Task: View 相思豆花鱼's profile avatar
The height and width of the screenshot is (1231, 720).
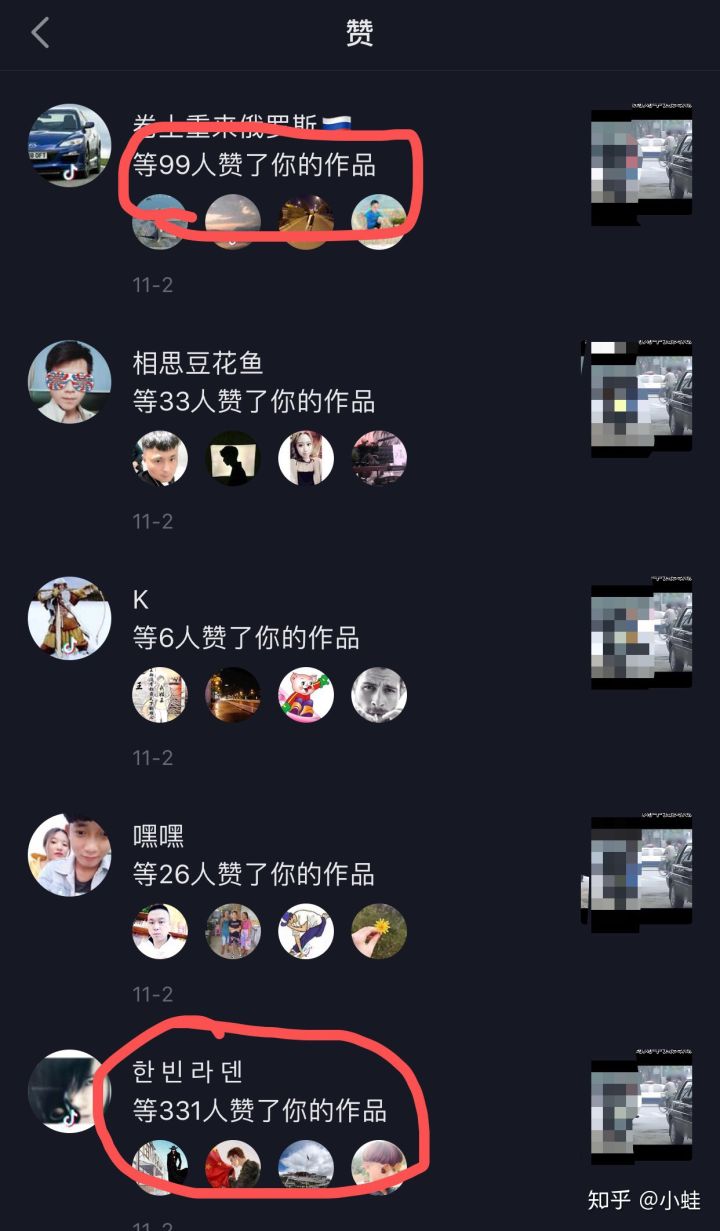Action: pyautogui.click(x=69, y=382)
